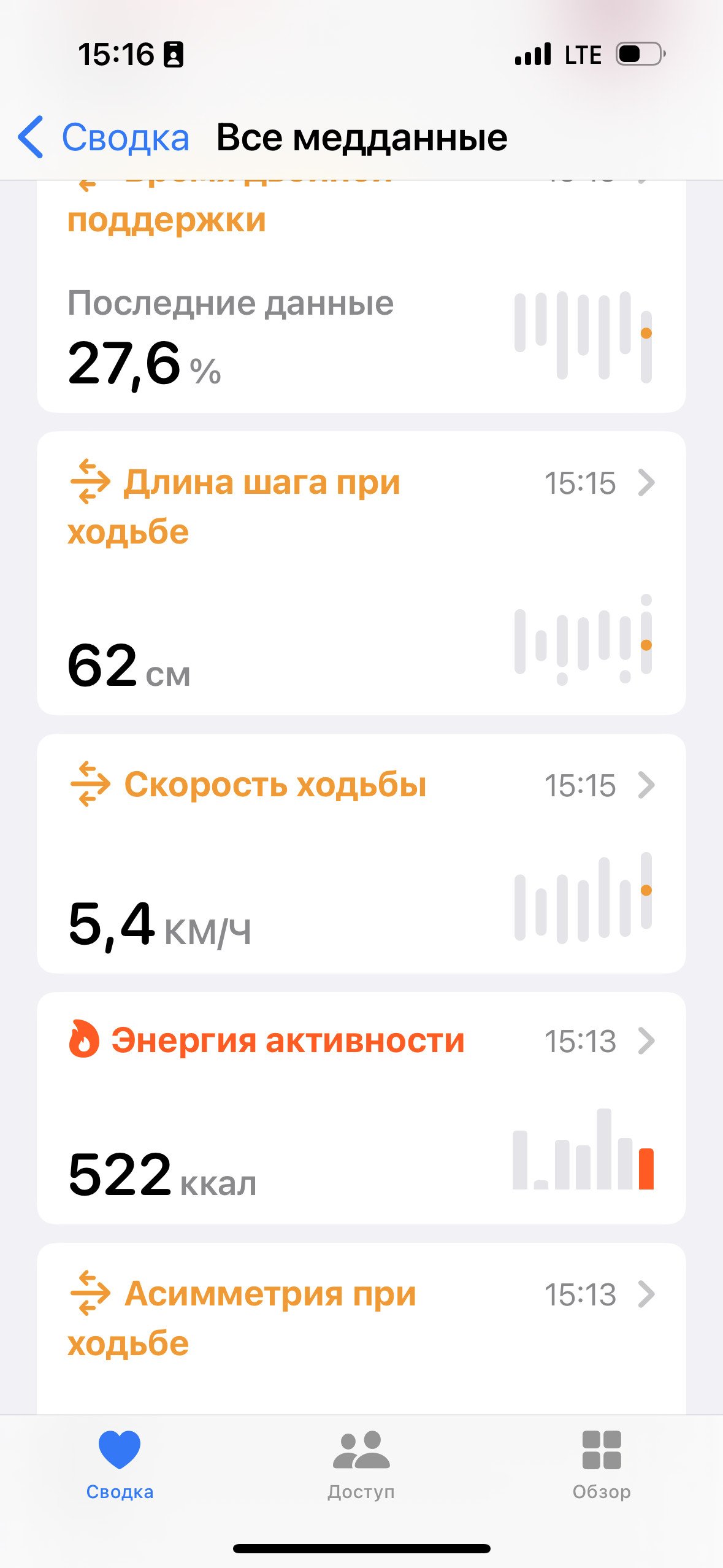Viewport: 723px width, 1568px height.
Task: Open the double support time card showing 27,6 %
Action: point(361,297)
